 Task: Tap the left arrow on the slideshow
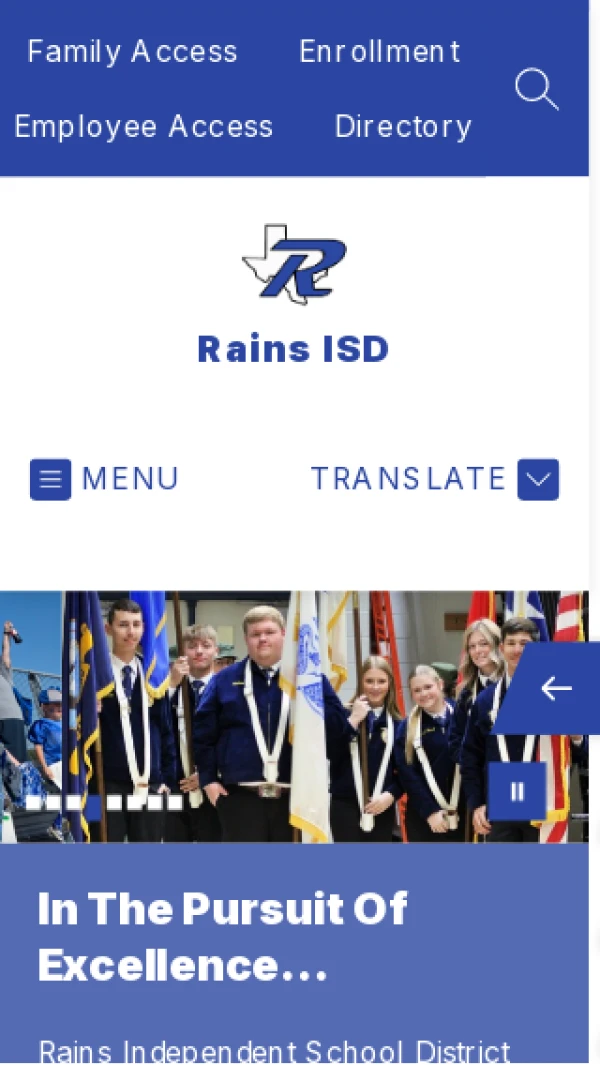(555, 688)
